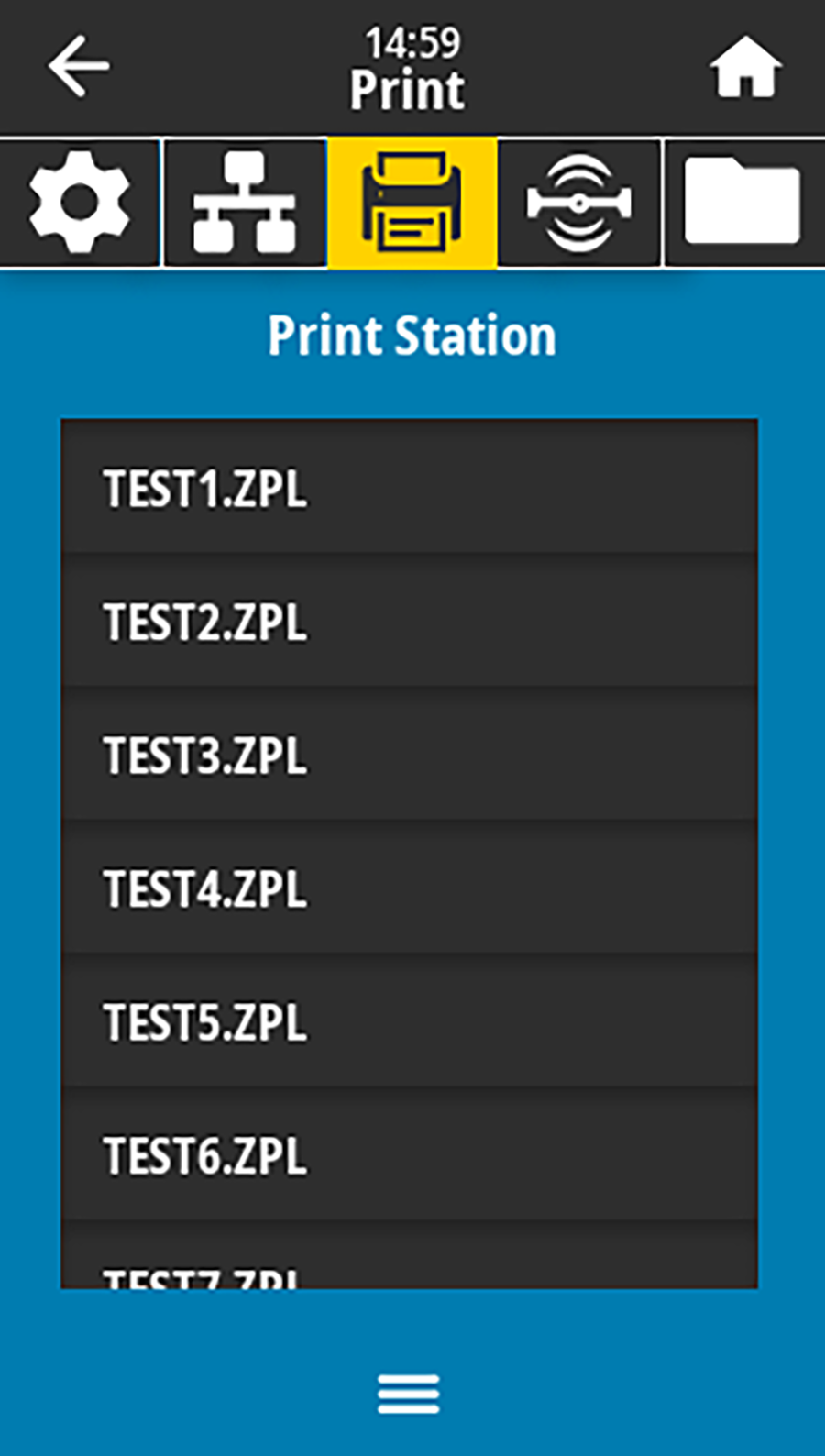Go back using the arrow icon
825x1456 pixels.
[78, 66]
